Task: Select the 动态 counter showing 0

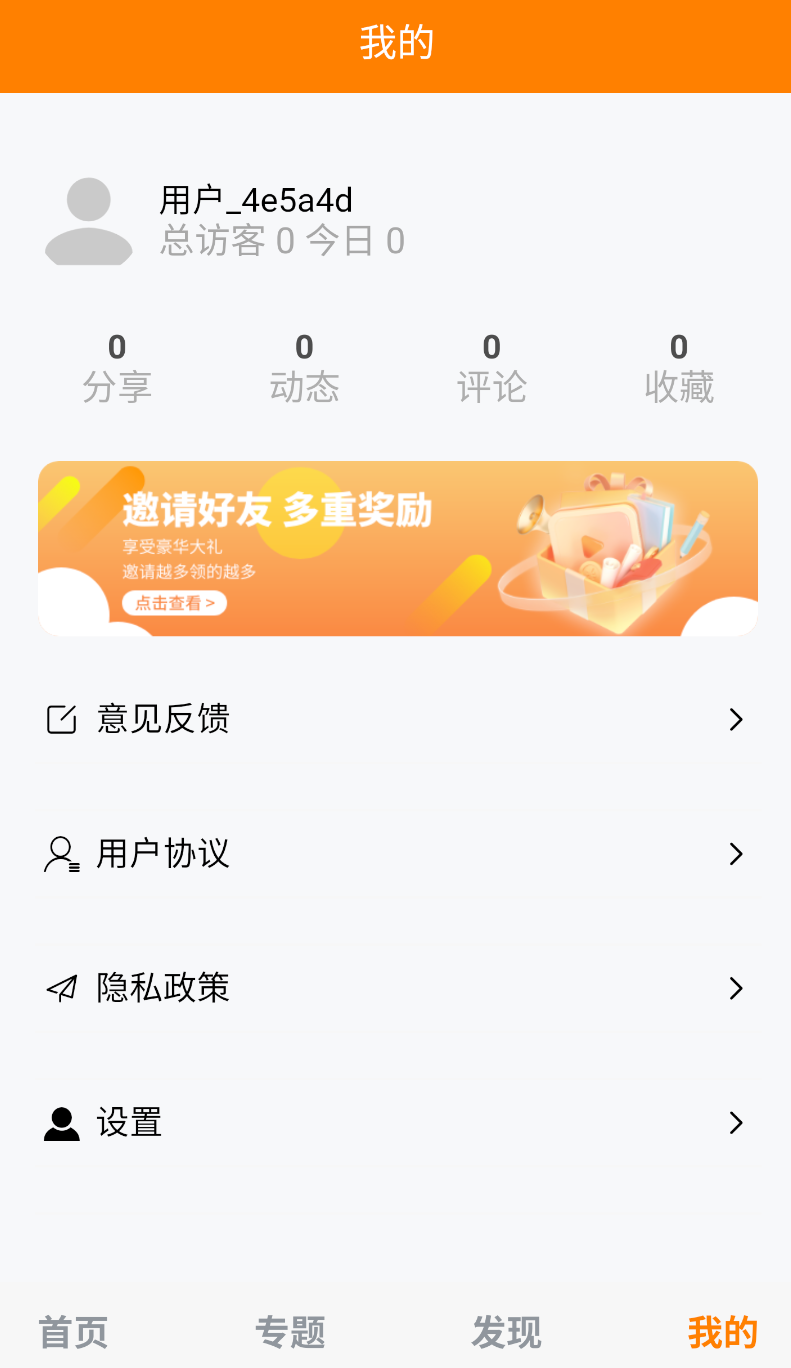Action: pos(304,367)
